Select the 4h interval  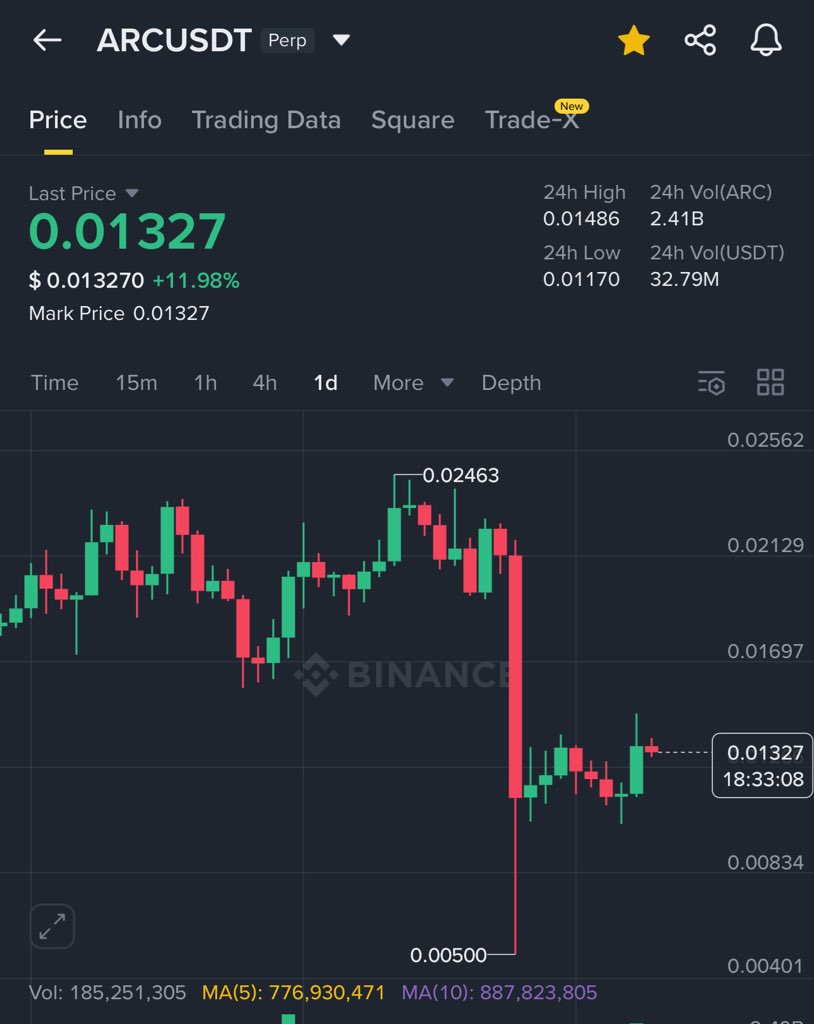pos(264,383)
